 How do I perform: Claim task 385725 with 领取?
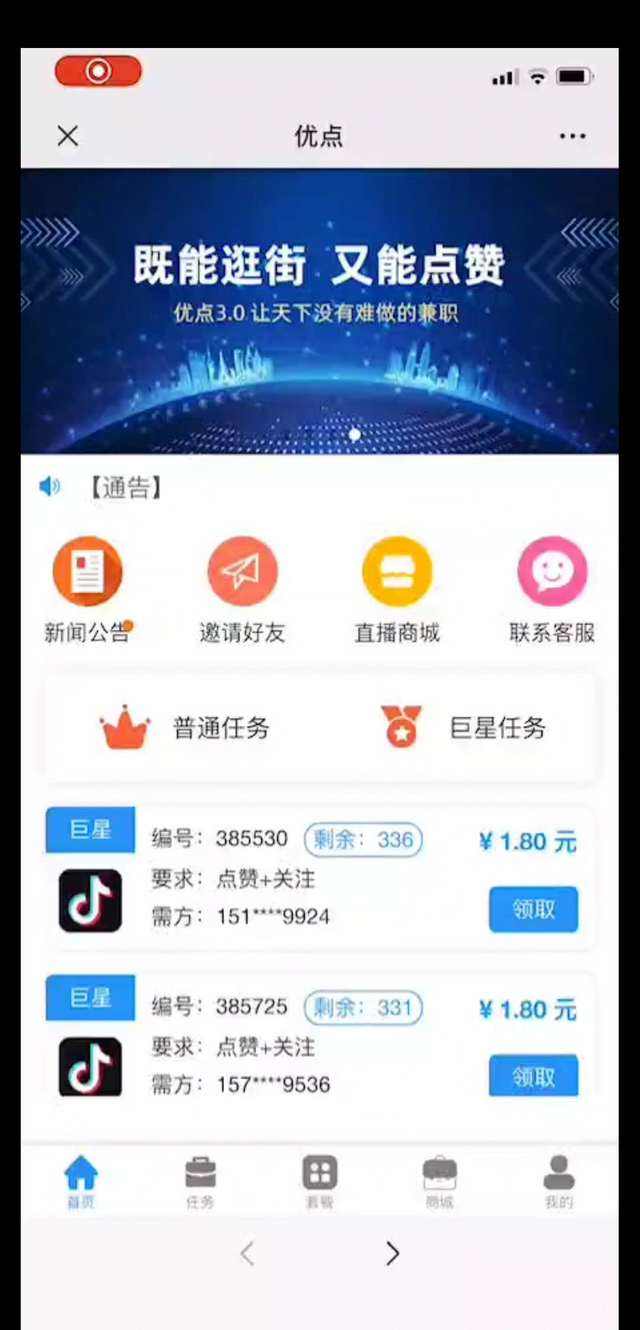click(x=533, y=1075)
